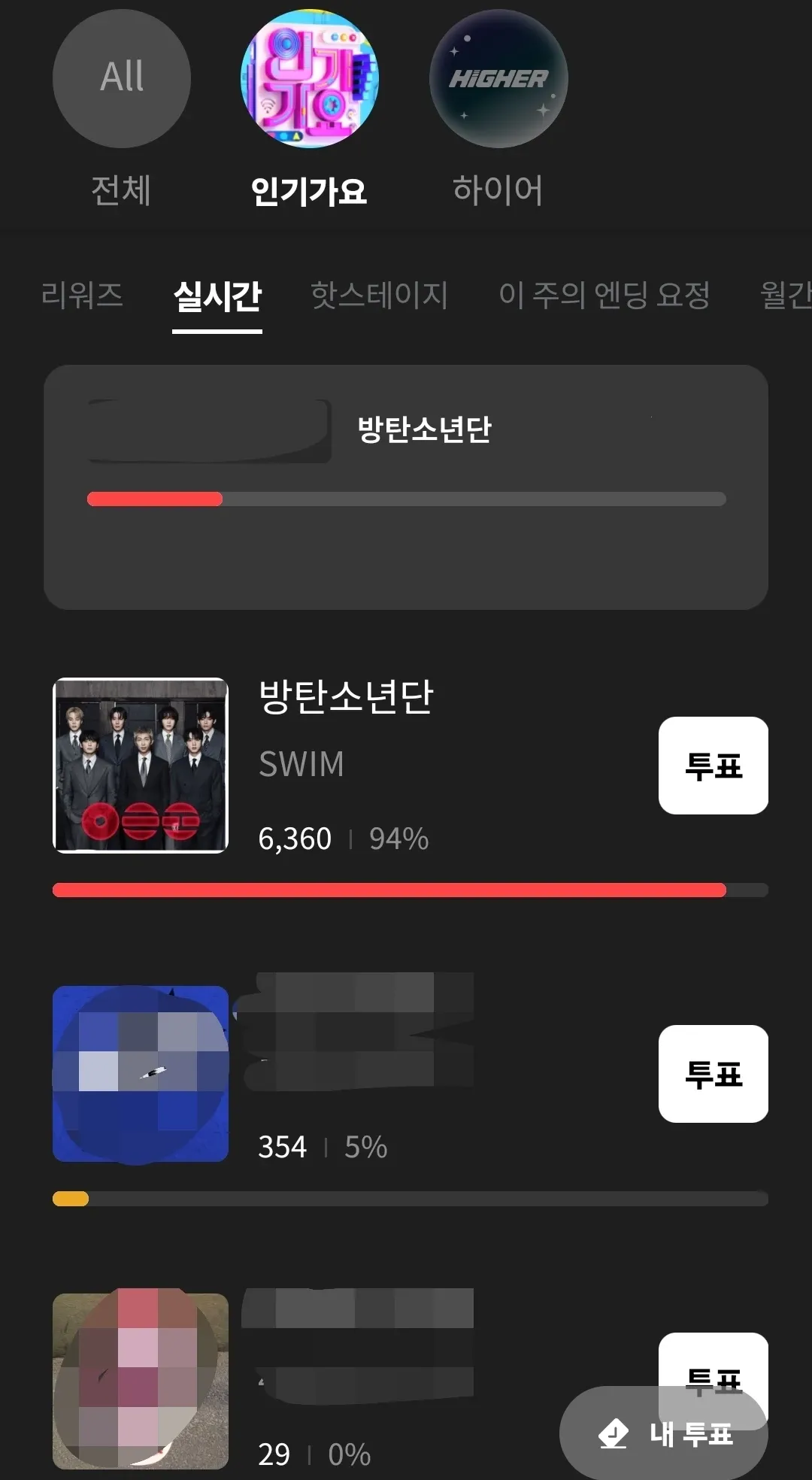This screenshot has height=1480, width=812.
Task: Open the top 방탄소년단 ranking card
Action: tap(406, 487)
